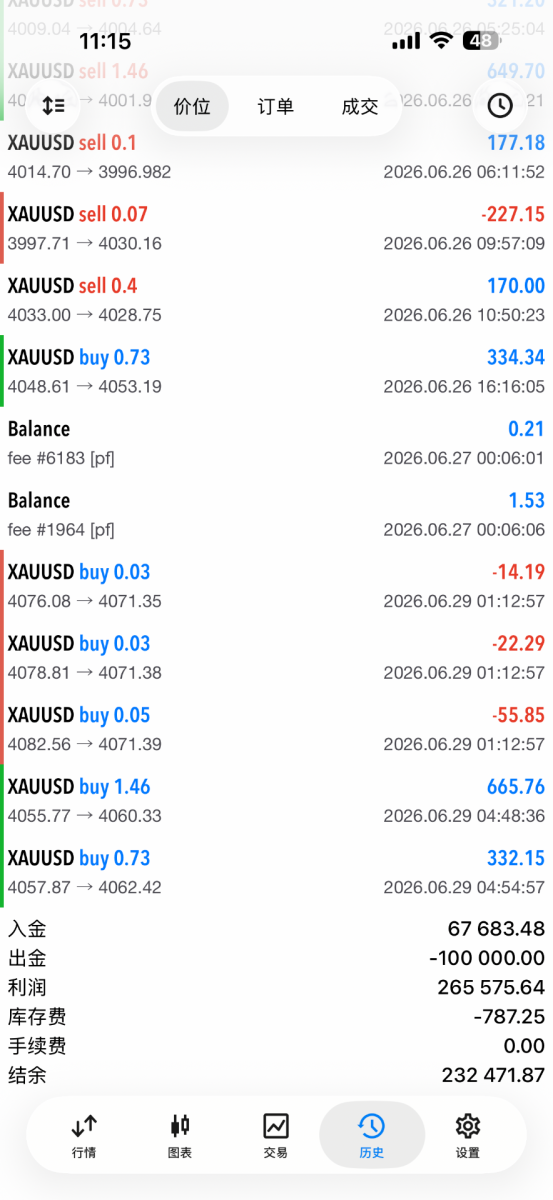Expand the sell 0.1 trade with 177.18
This screenshot has width=553, height=1200.
tap(276, 157)
